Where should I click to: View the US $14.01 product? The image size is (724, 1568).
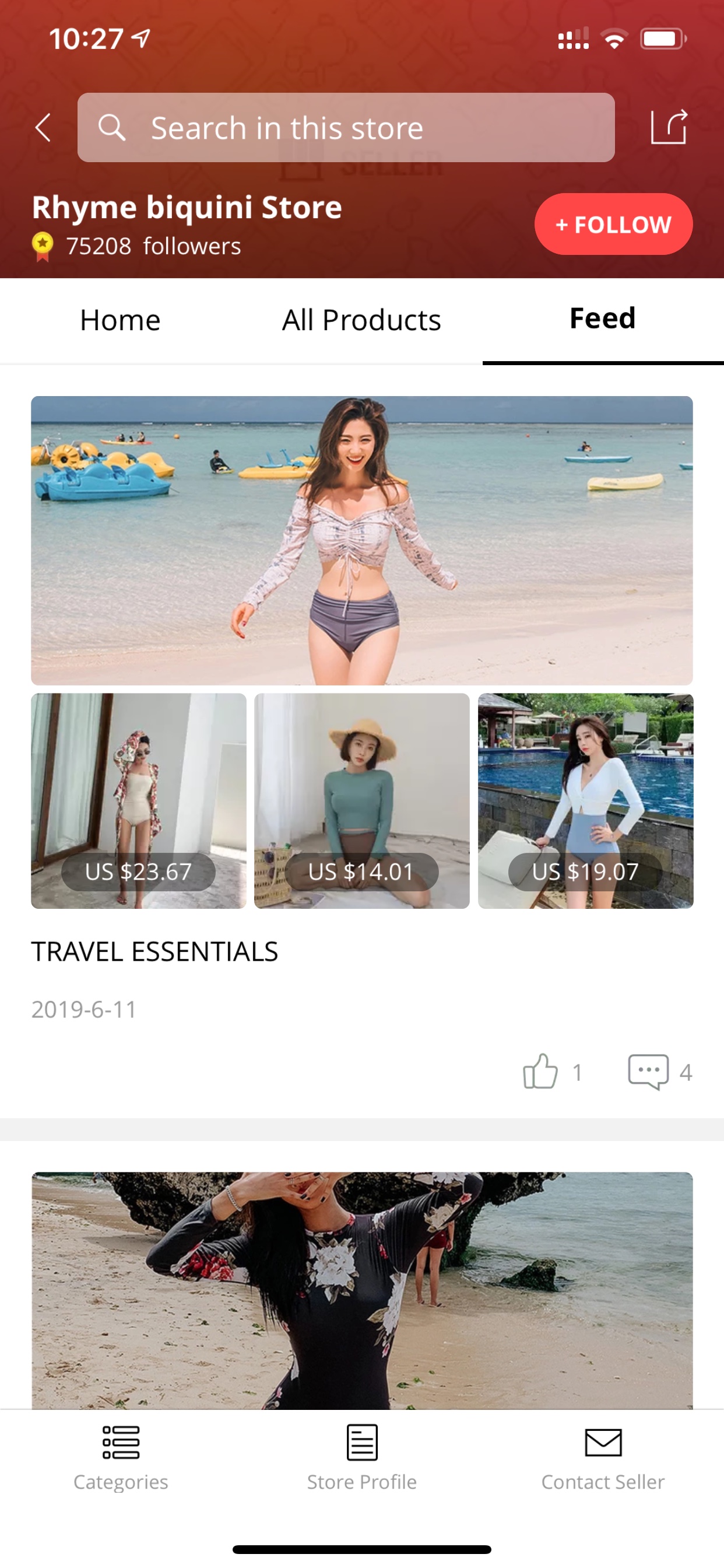click(x=362, y=801)
